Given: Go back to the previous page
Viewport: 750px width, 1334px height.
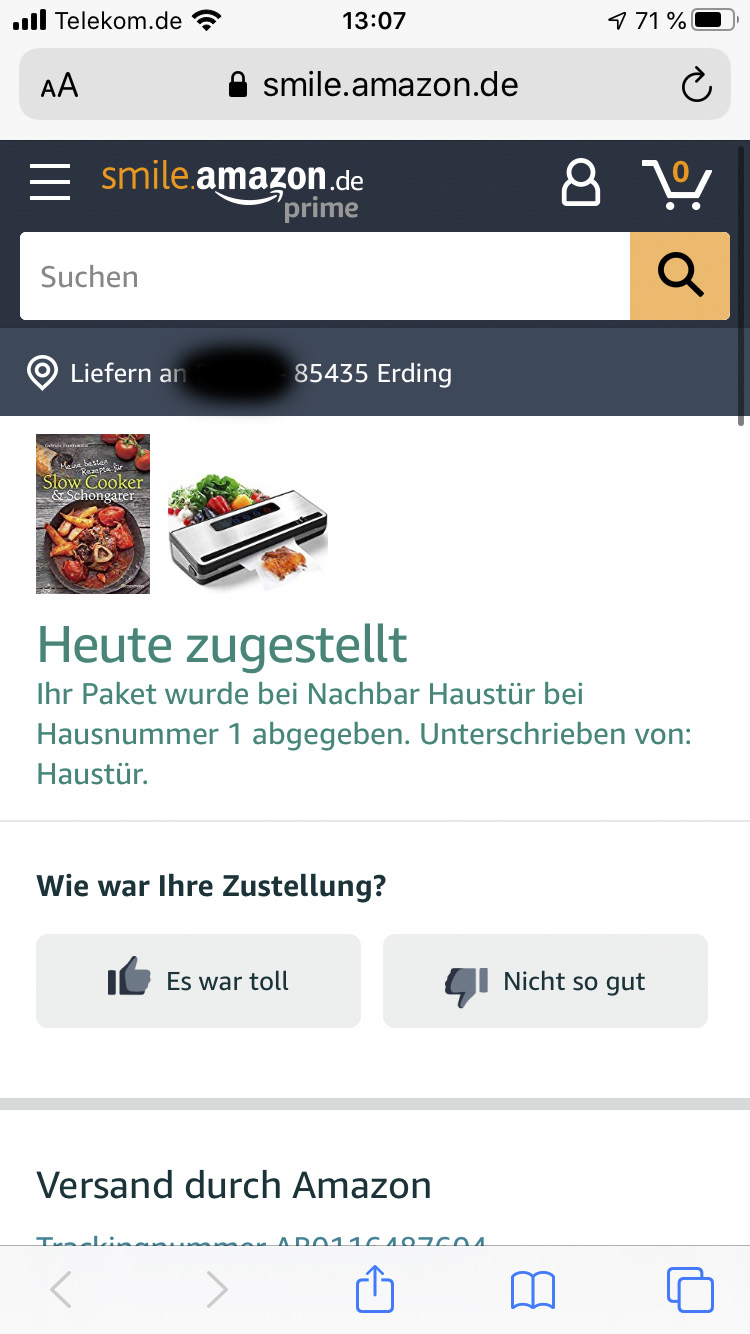Looking at the screenshot, I should click(x=61, y=1290).
